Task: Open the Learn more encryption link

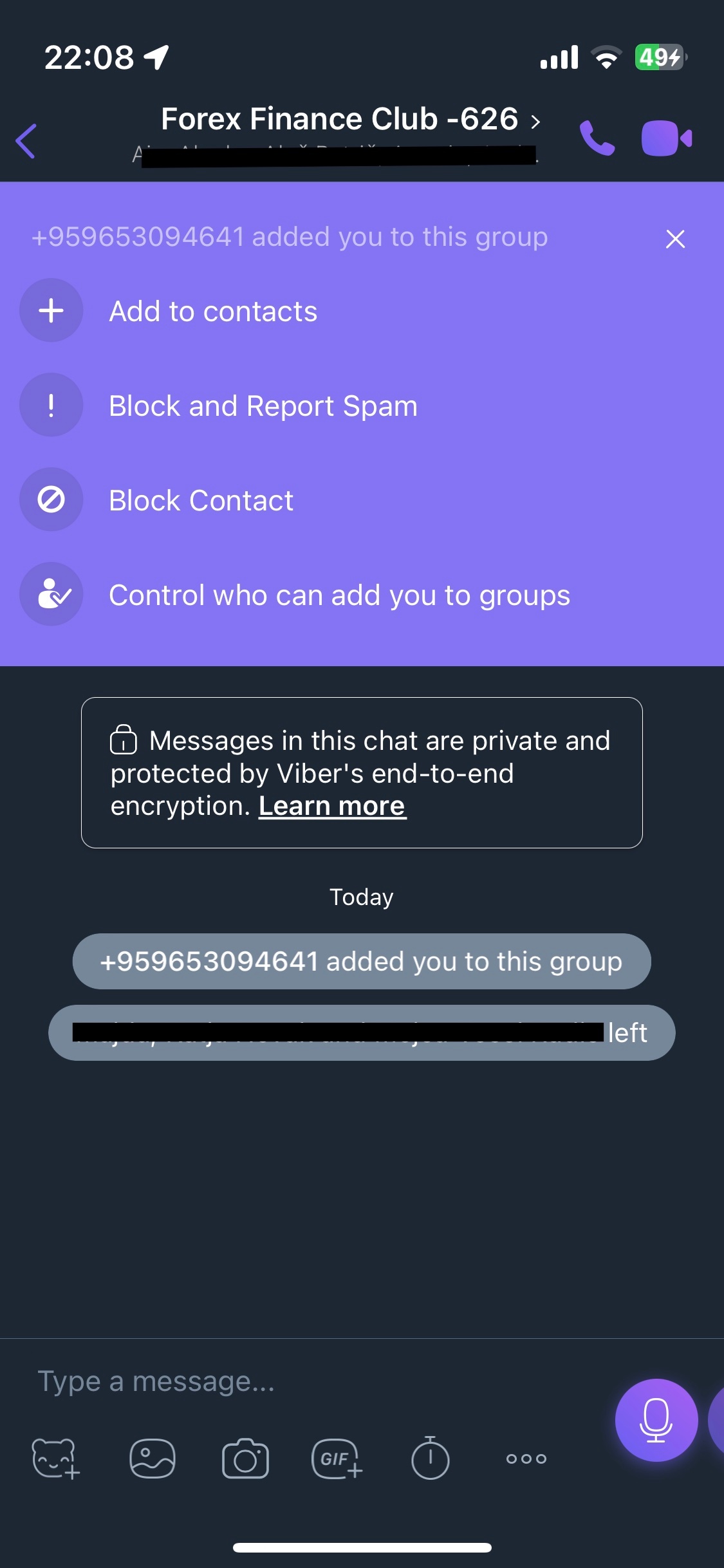Action: point(332,807)
